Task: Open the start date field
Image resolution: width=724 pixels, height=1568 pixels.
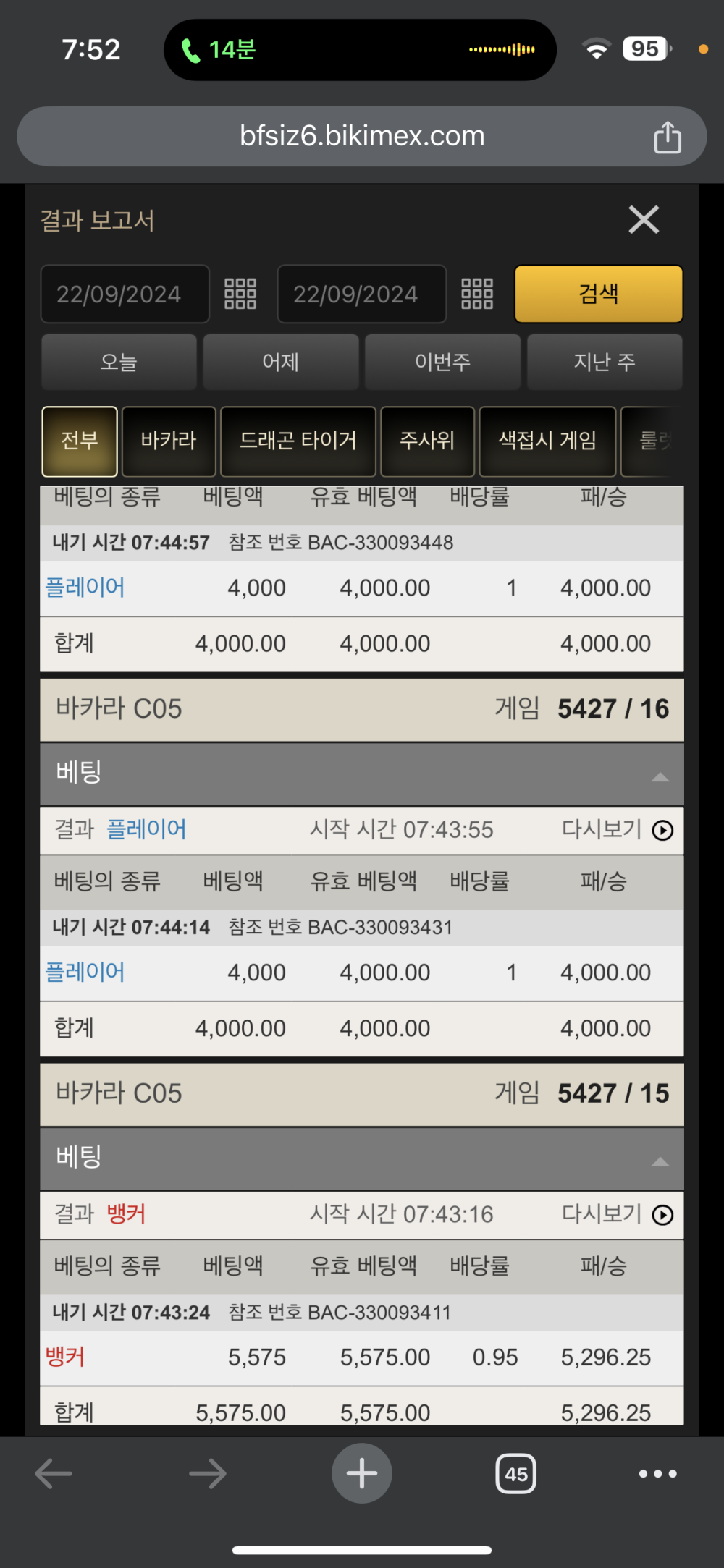Action: pyautogui.click(x=125, y=294)
